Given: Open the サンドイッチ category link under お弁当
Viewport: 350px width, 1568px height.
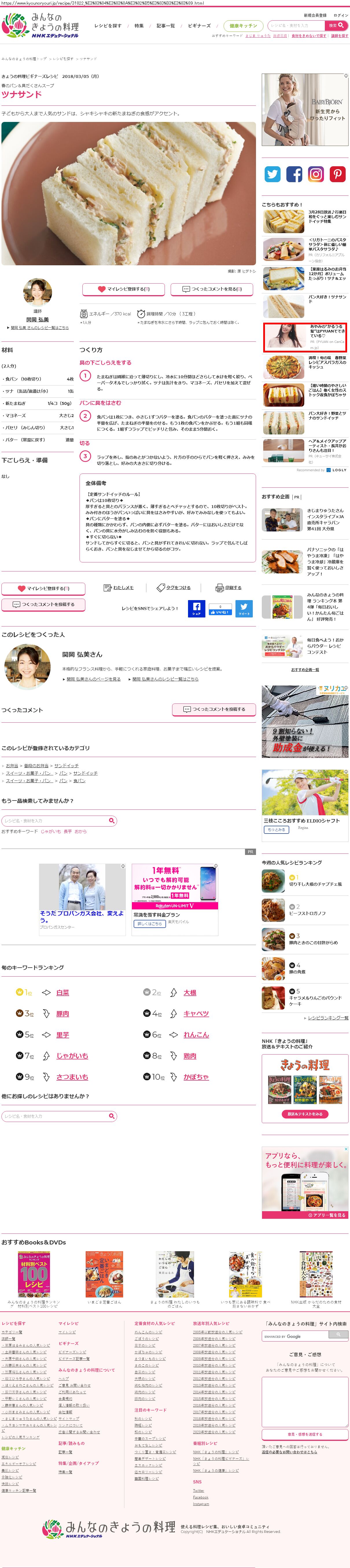Looking at the screenshot, I should tap(66, 765).
